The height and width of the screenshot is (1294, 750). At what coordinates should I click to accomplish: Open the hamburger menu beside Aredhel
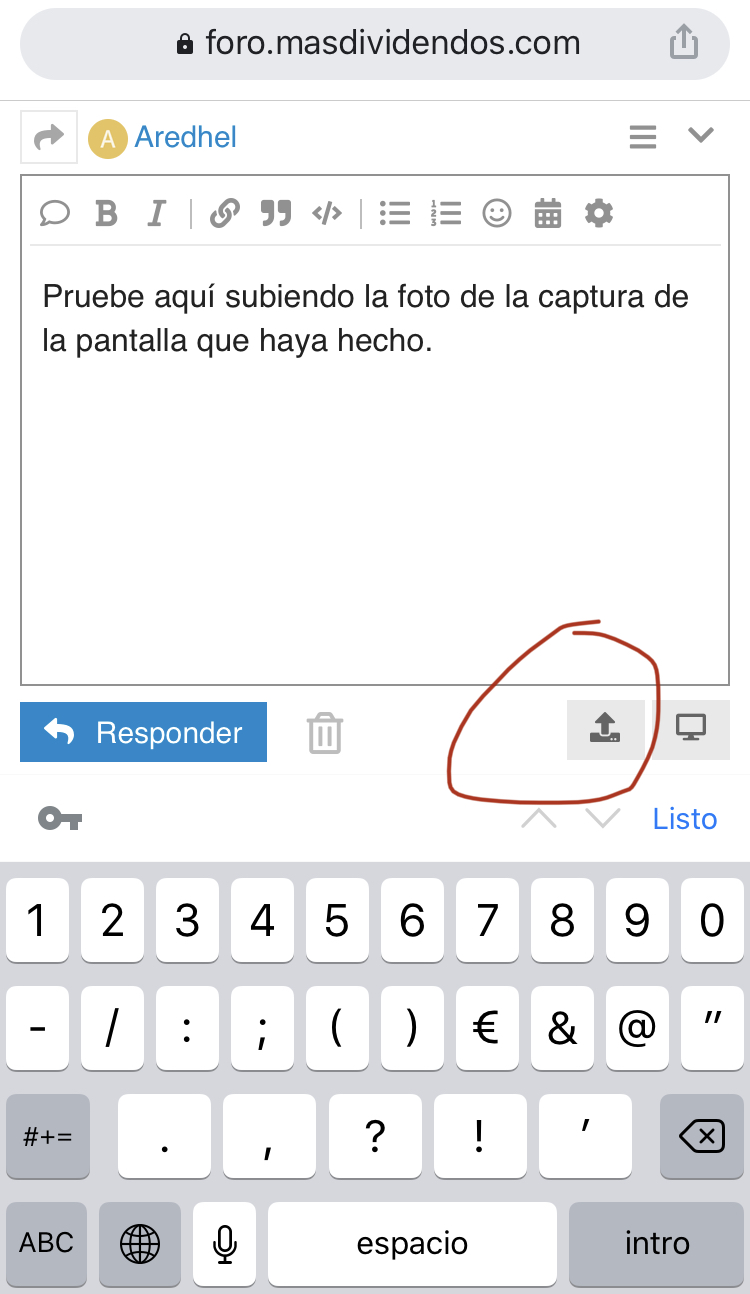pyautogui.click(x=643, y=136)
